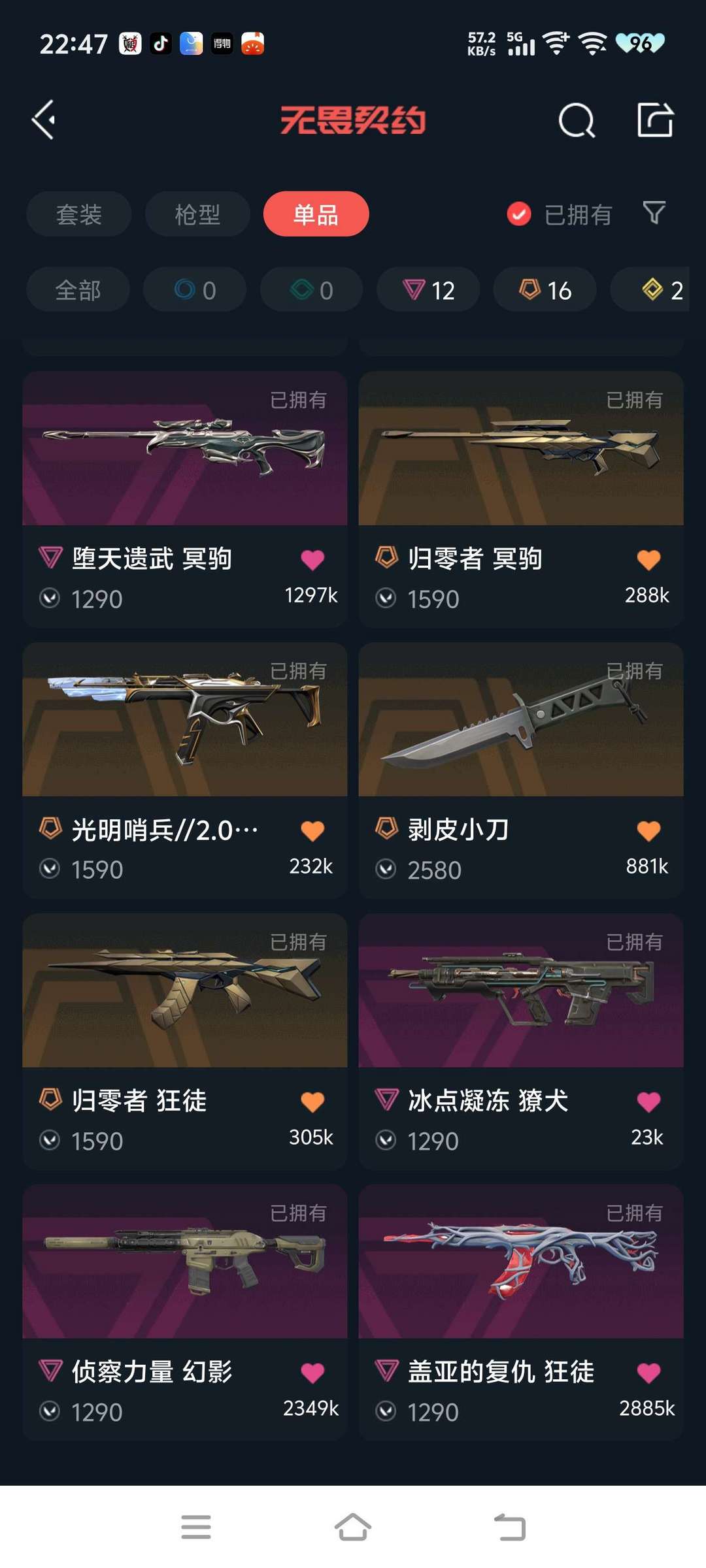The width and height of the screenshot is (706, 1568).
Task: Select the 单品 tab
Action: click(316, 214)
